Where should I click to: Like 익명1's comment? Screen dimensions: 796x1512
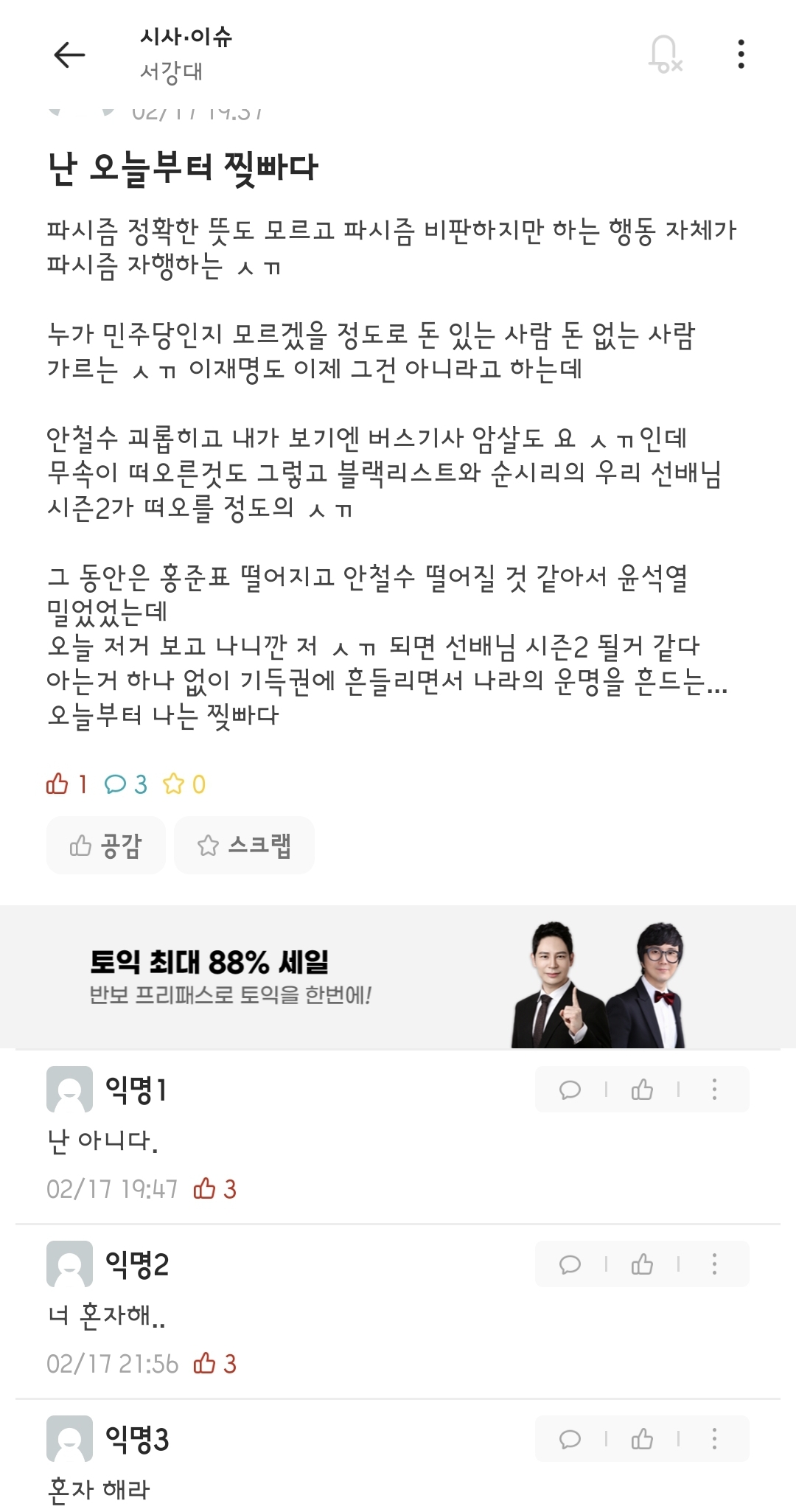(x=642, y=1090)
